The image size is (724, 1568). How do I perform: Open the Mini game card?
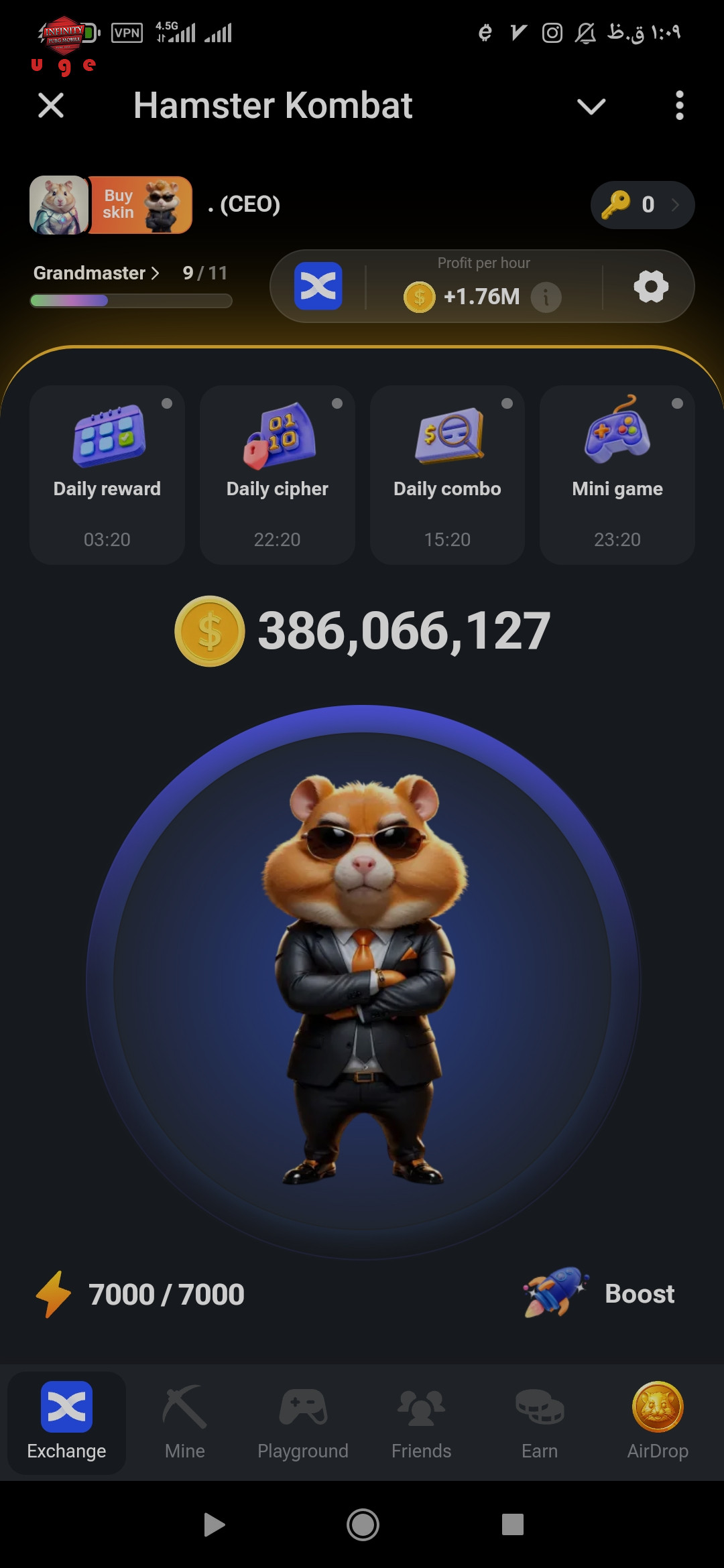(617, 475)
